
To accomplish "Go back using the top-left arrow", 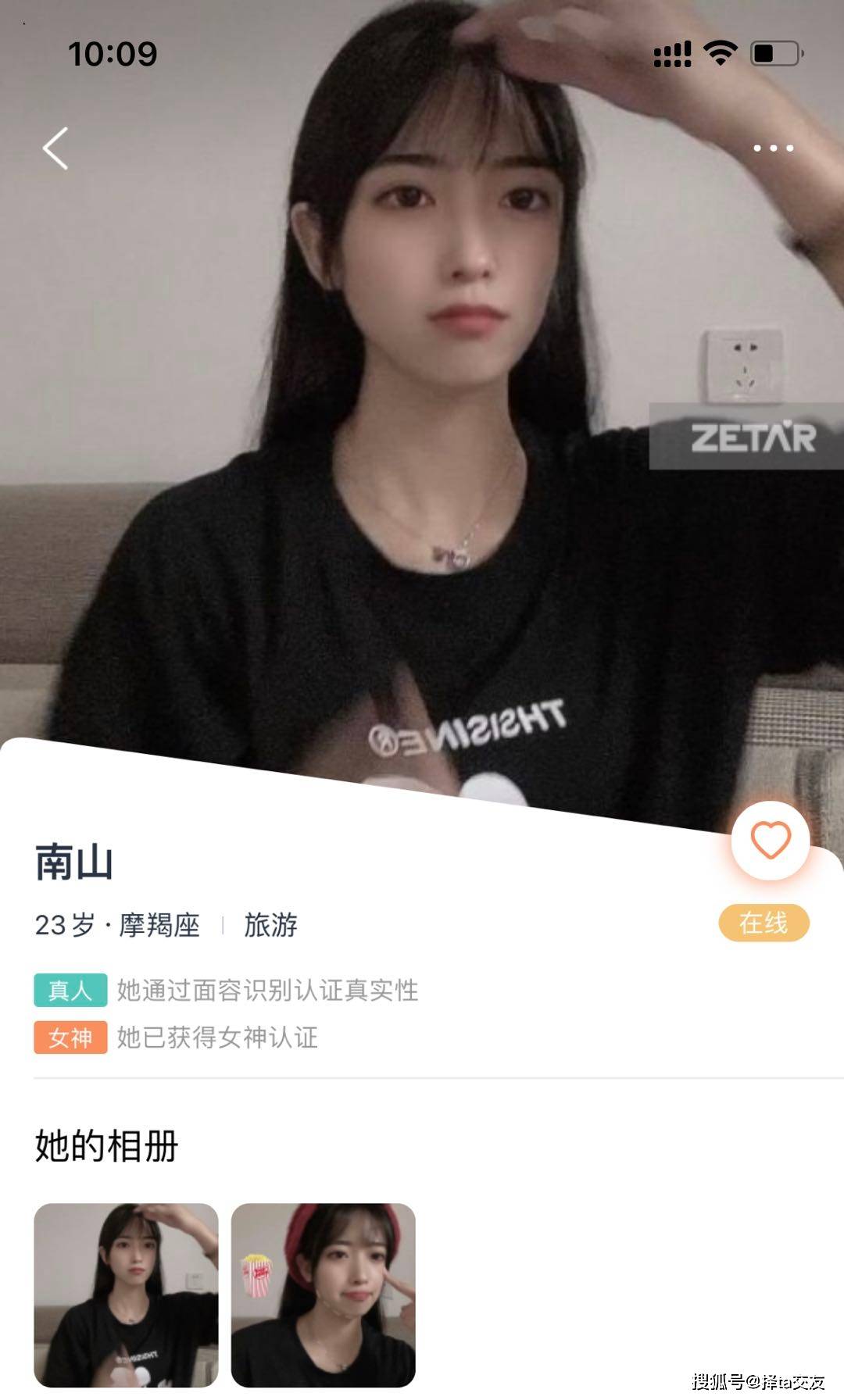I will coord(55,148).
